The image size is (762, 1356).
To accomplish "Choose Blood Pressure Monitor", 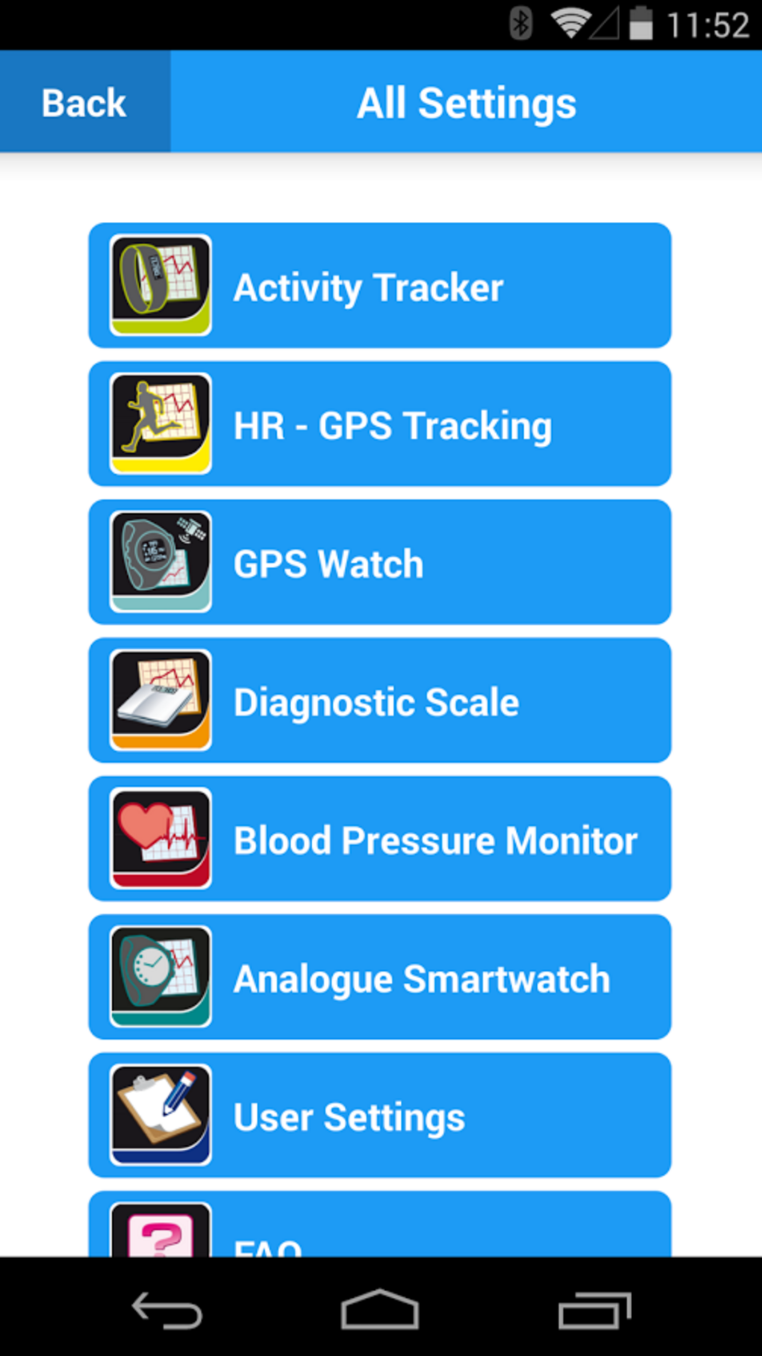I will 380,838.
